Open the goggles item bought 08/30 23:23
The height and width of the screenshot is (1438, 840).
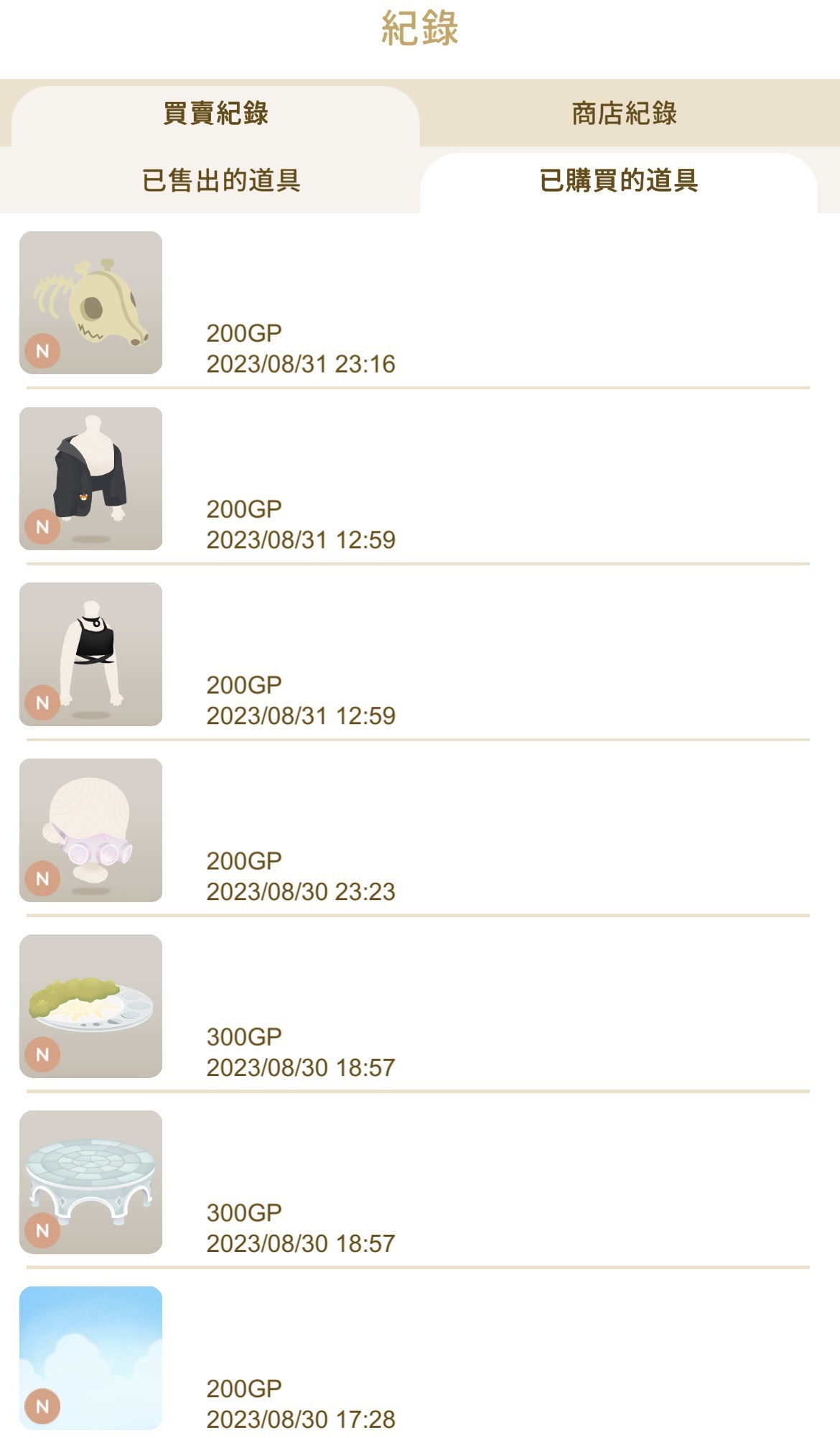(90, 830)
